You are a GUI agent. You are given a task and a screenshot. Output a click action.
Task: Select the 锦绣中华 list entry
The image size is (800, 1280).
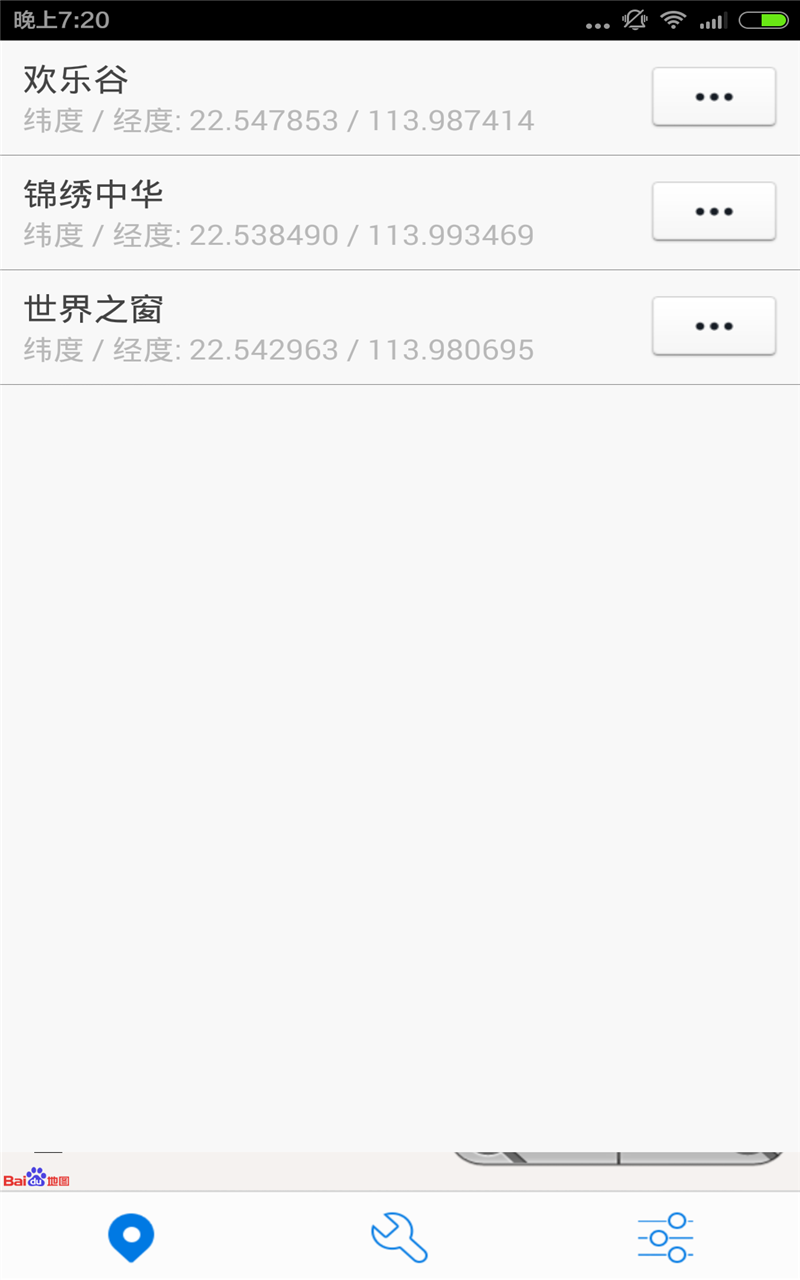click(x=300, y=211)
